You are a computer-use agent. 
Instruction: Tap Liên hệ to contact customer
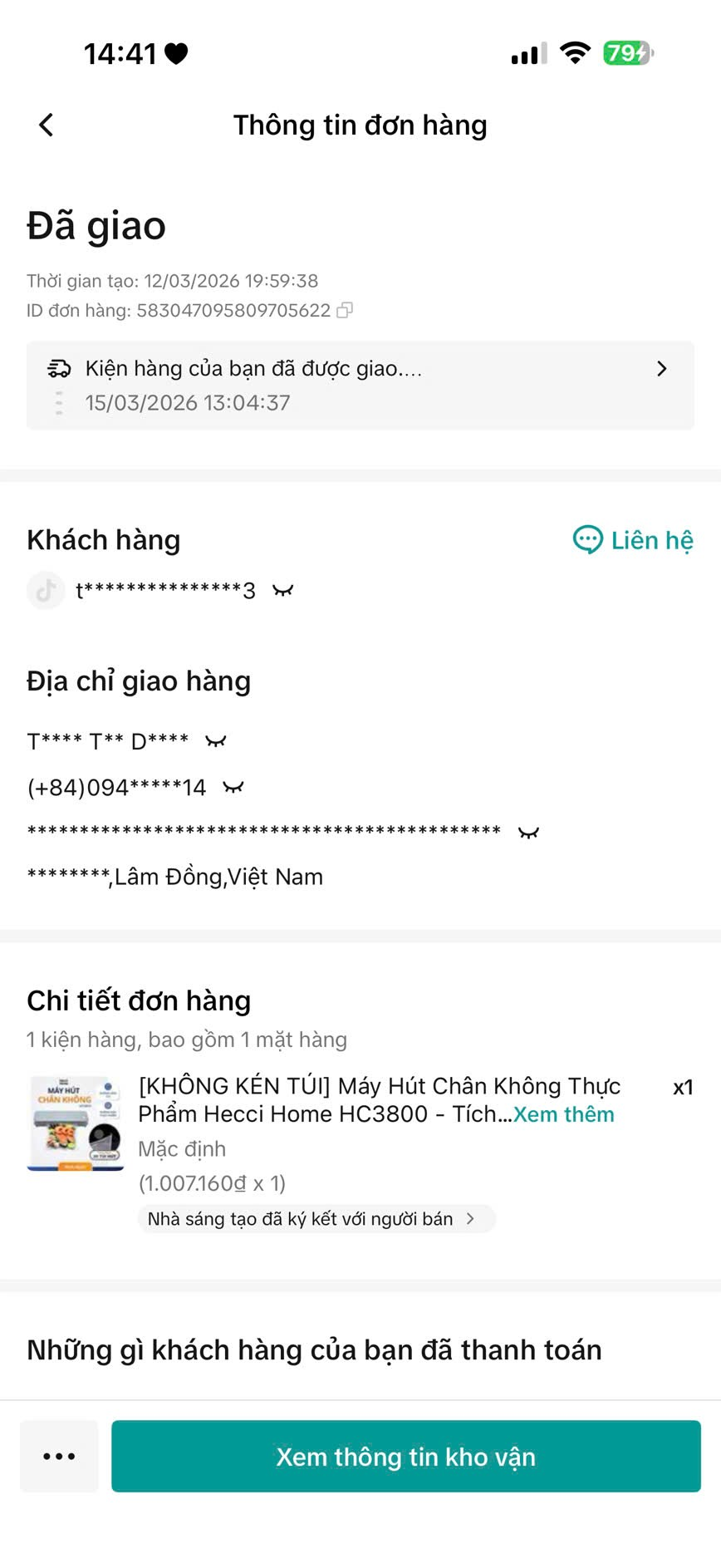[634, 540]
